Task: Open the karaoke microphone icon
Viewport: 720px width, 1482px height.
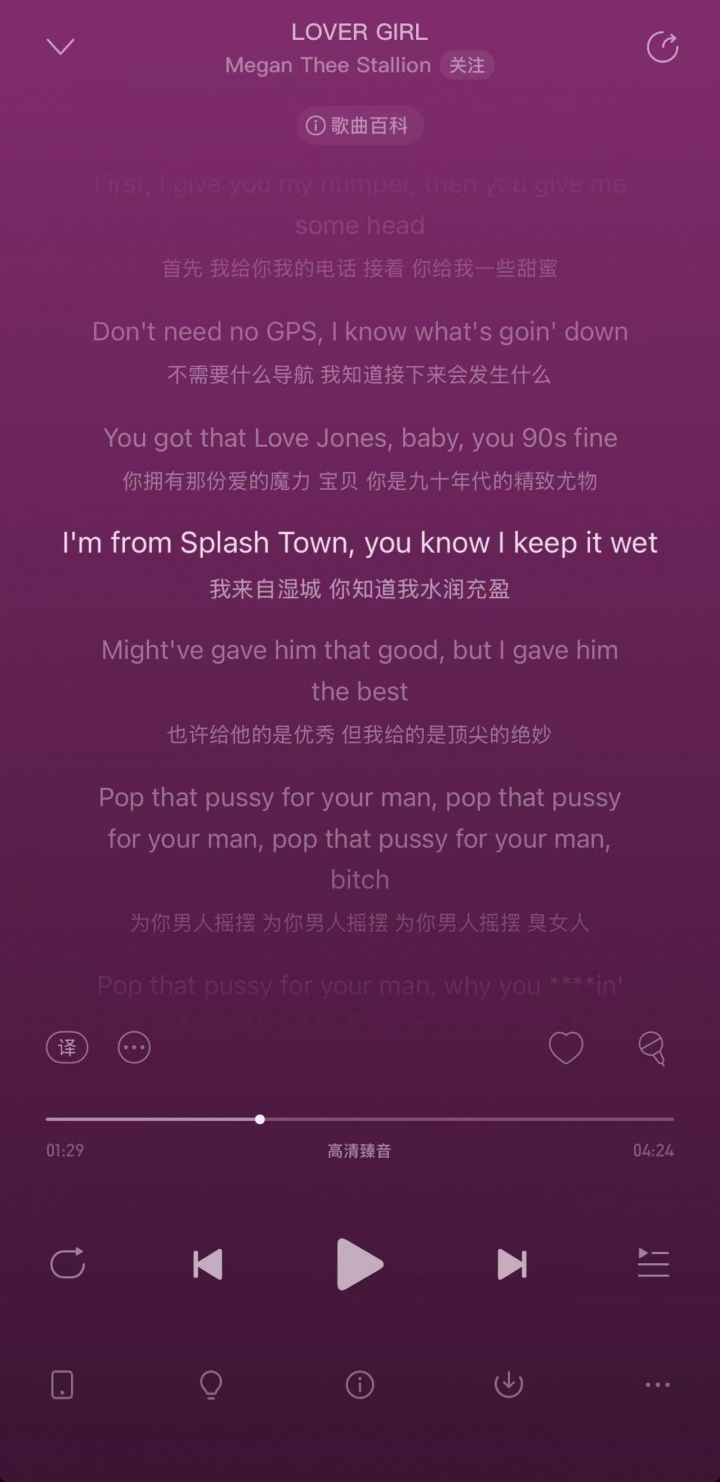Action: coord(652,1047)
